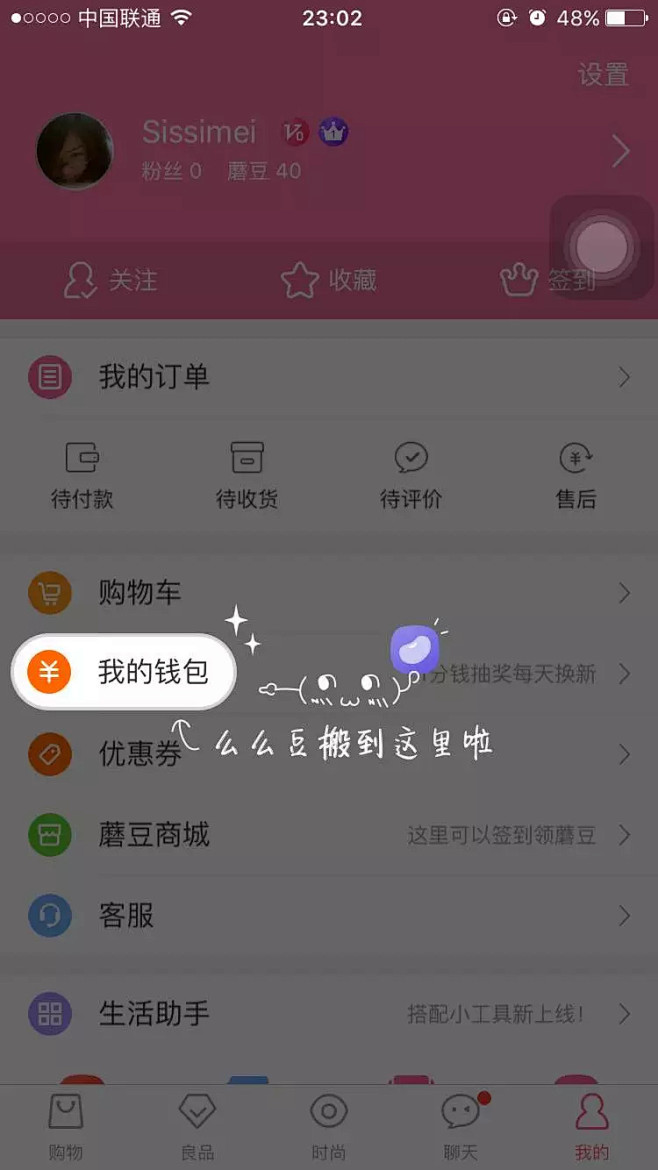Viewport: 658px width, 1170px height.
Task: Open 设置 settings
Action: (603, 75)
